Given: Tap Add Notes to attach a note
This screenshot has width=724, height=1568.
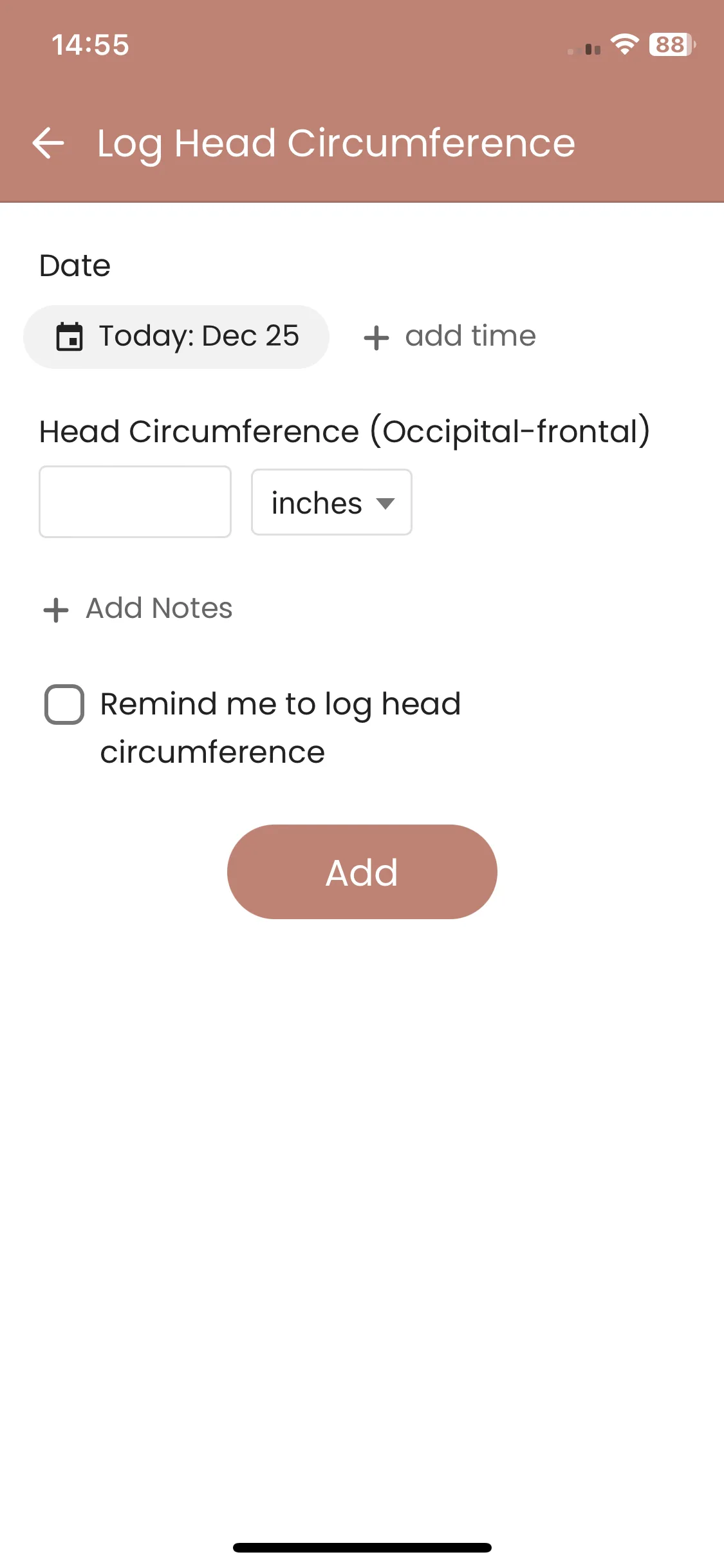Looking at the screenshot, I should click(138, 608).
